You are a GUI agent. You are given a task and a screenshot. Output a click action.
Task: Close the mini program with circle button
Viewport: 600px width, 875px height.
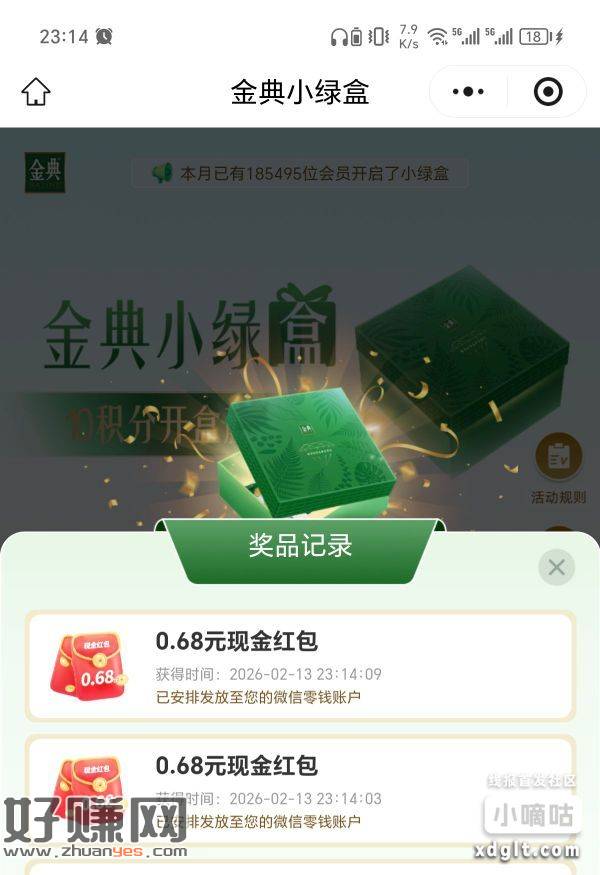pos(548,92)
